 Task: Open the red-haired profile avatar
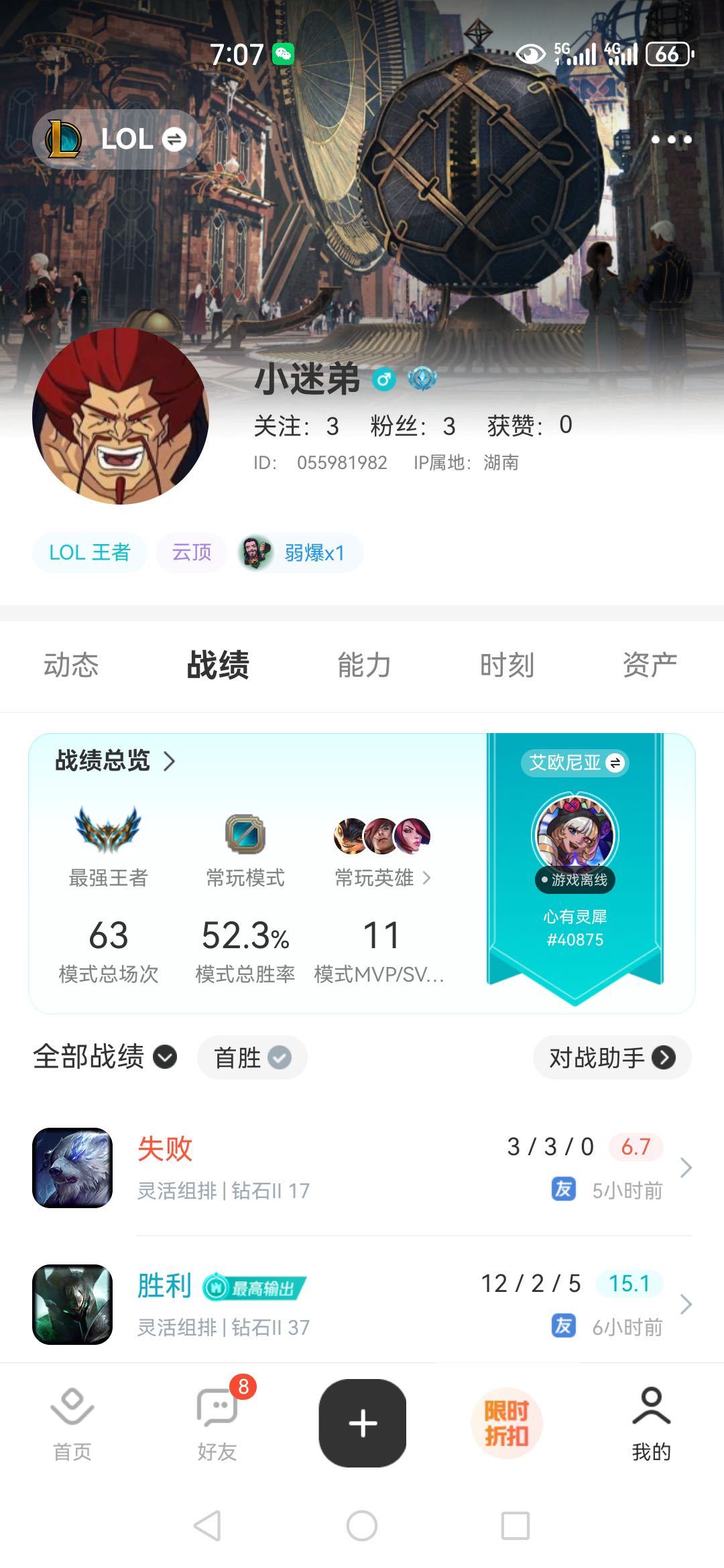tap(121, 416)
